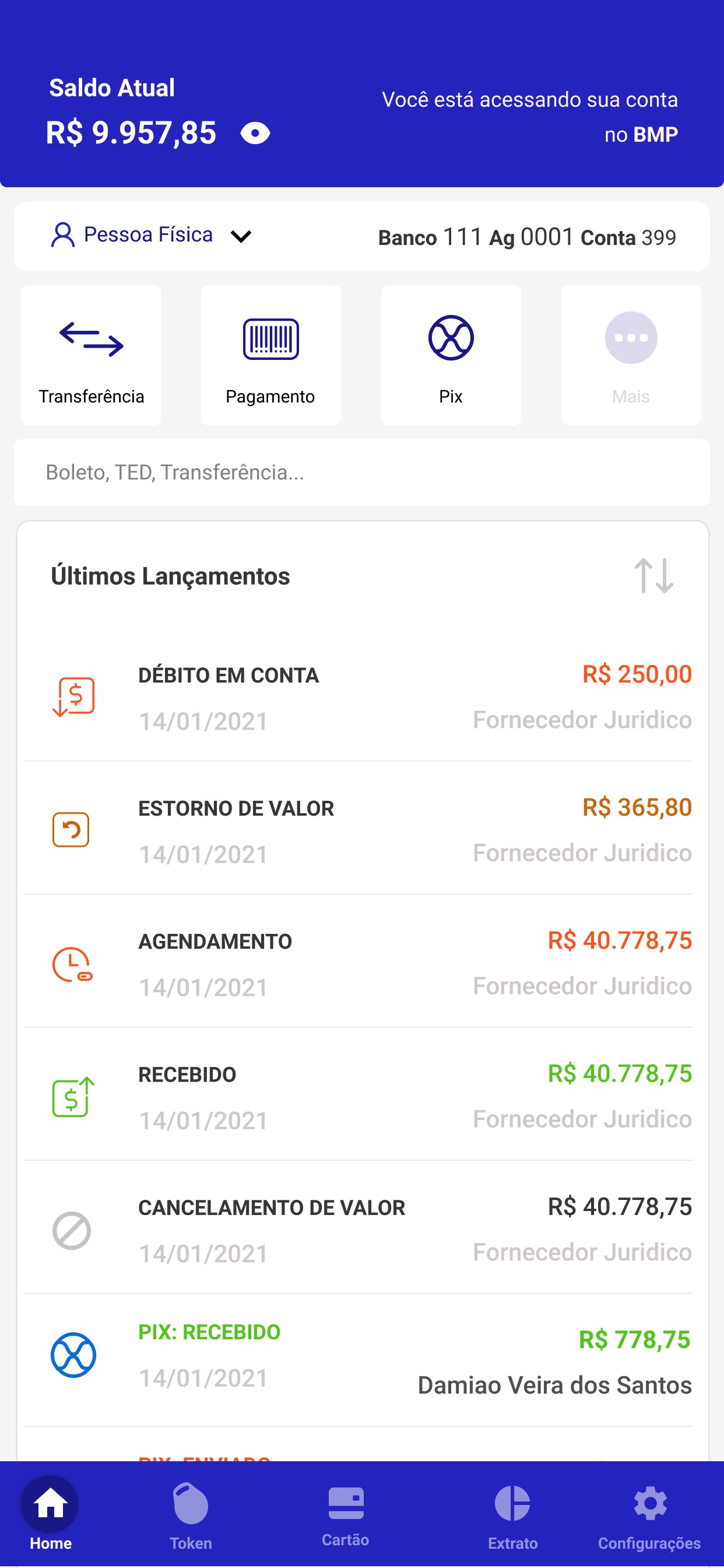Click the Cancelamento de Valor entry
The image size is (724, 1568).
(361, 1228)
